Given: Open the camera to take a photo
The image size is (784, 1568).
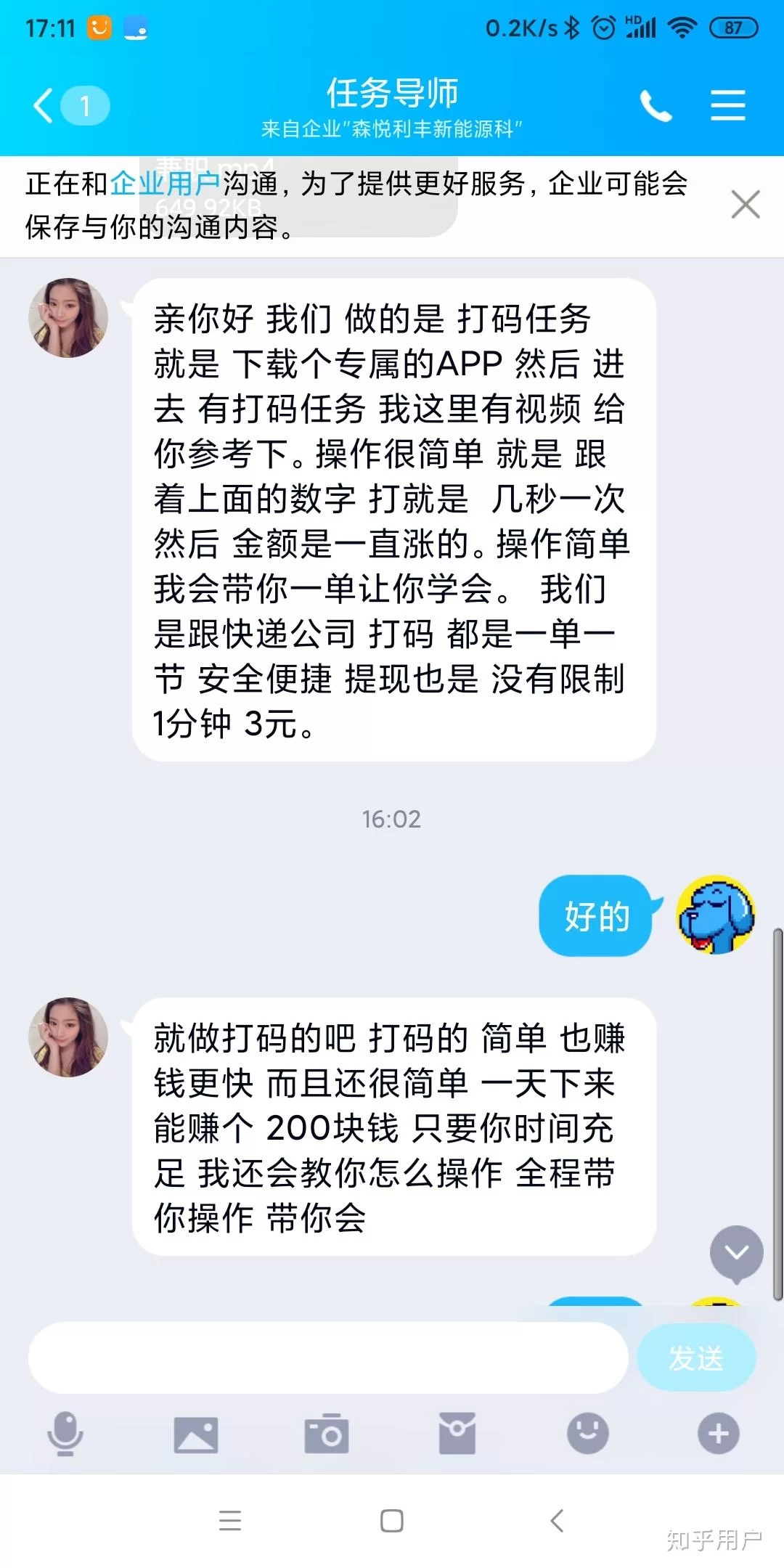Looking at the screenshot, I should point(328,1434).
